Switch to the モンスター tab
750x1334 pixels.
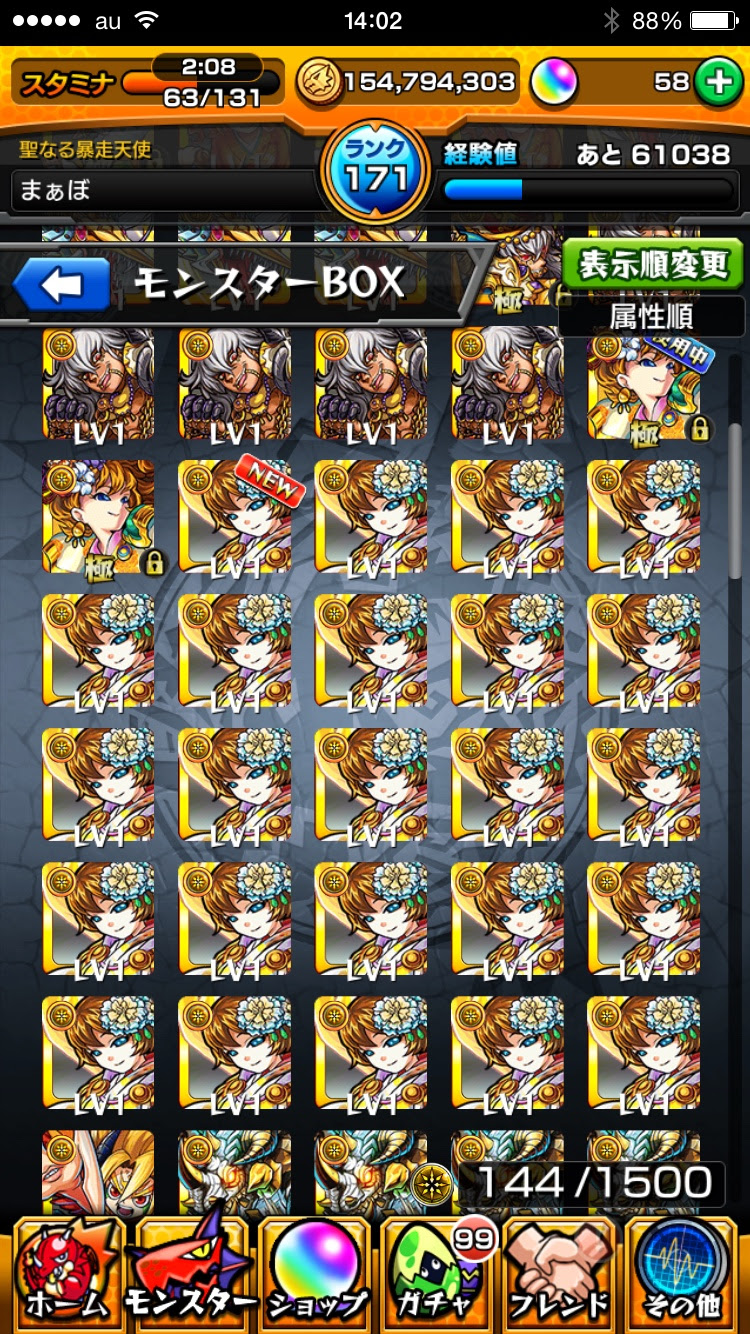[190, 1275]
